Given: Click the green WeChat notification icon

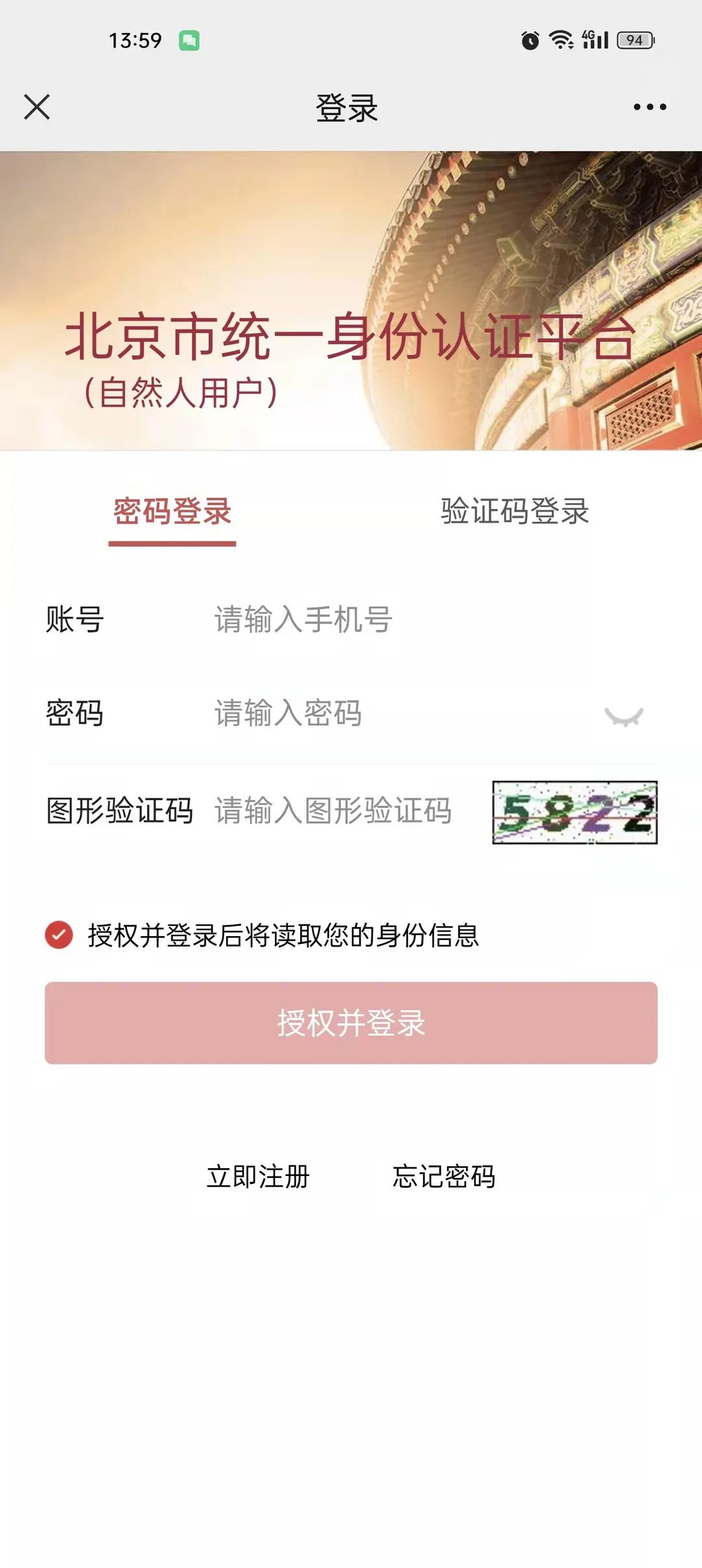Looking at the screenshot, I should [x=188, y=40].
